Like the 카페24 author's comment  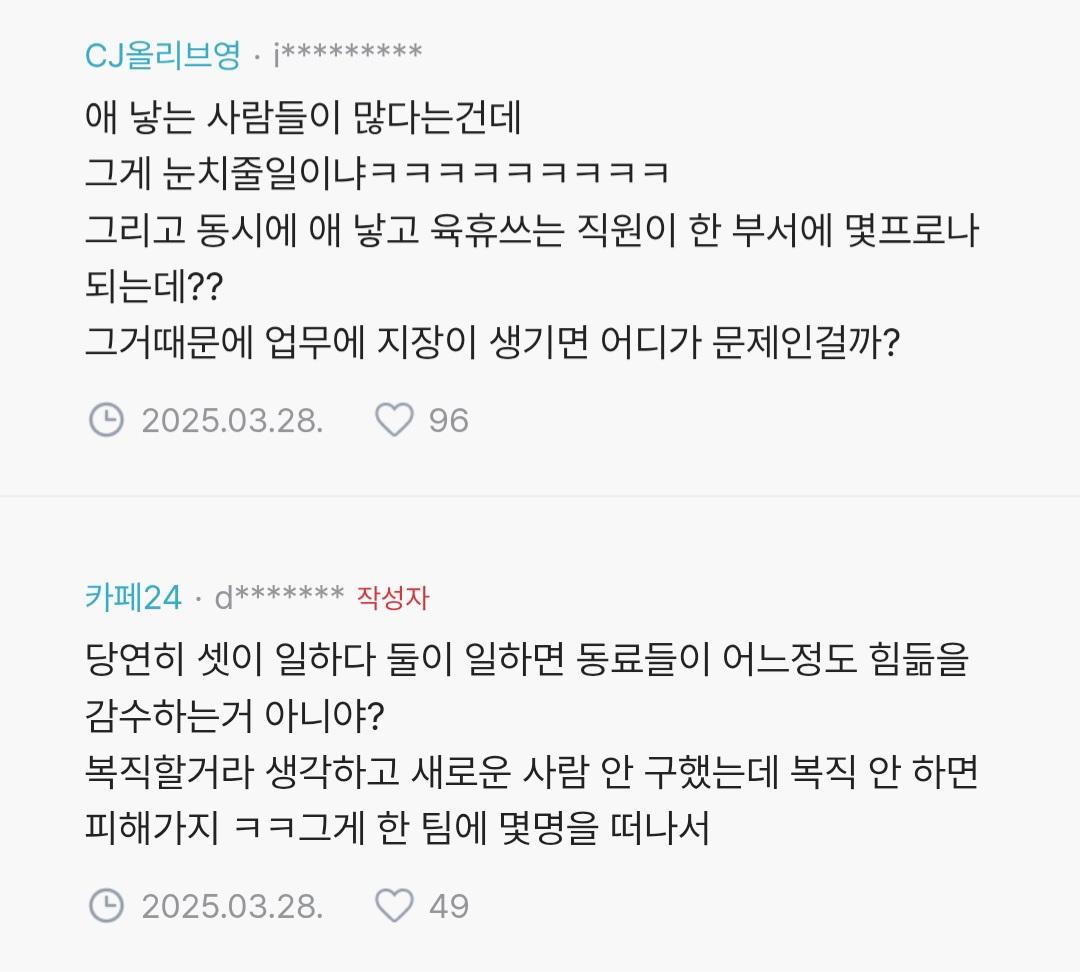click(x=394, y=906)
